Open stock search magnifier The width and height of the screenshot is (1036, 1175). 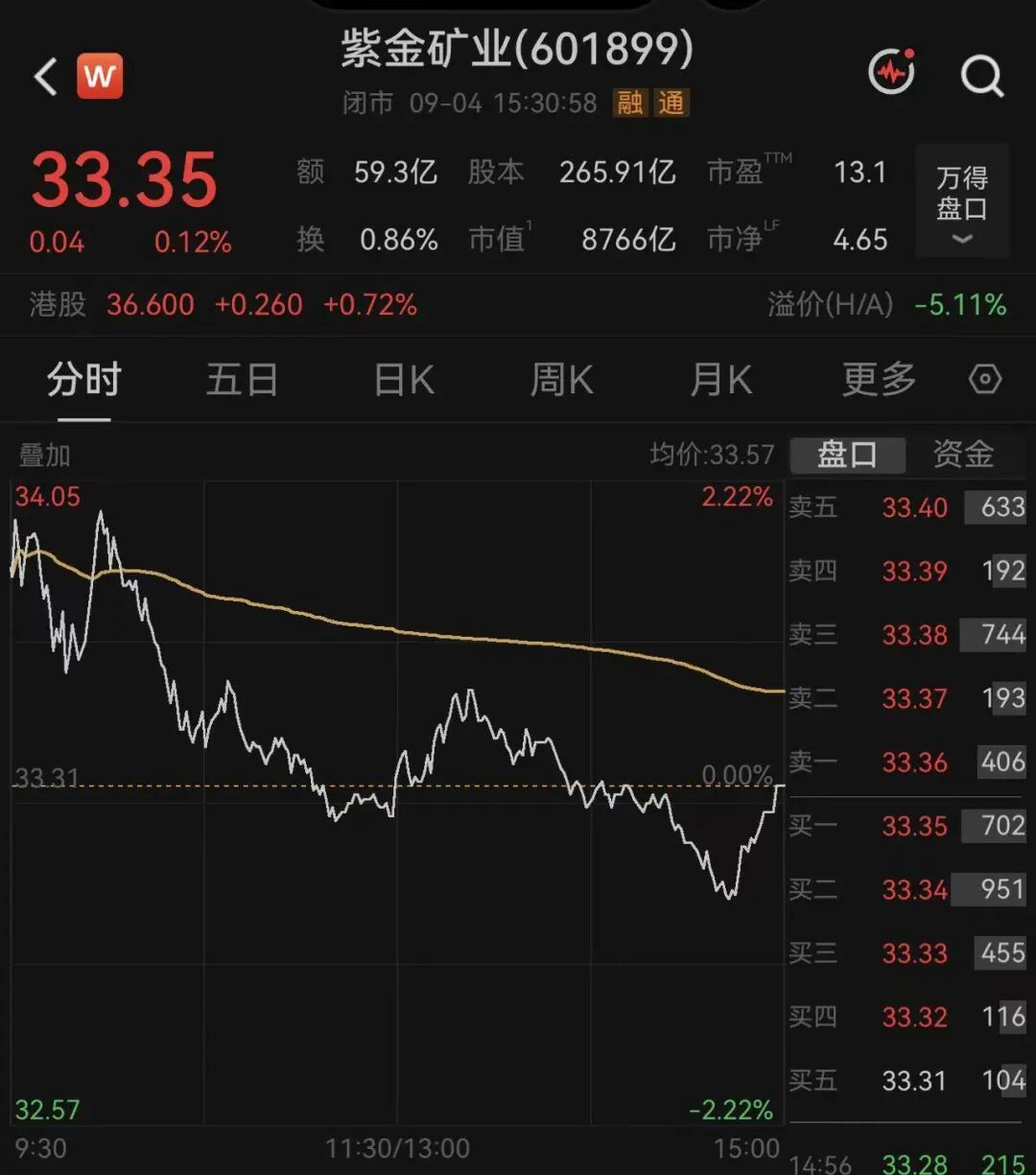(982, 76)
